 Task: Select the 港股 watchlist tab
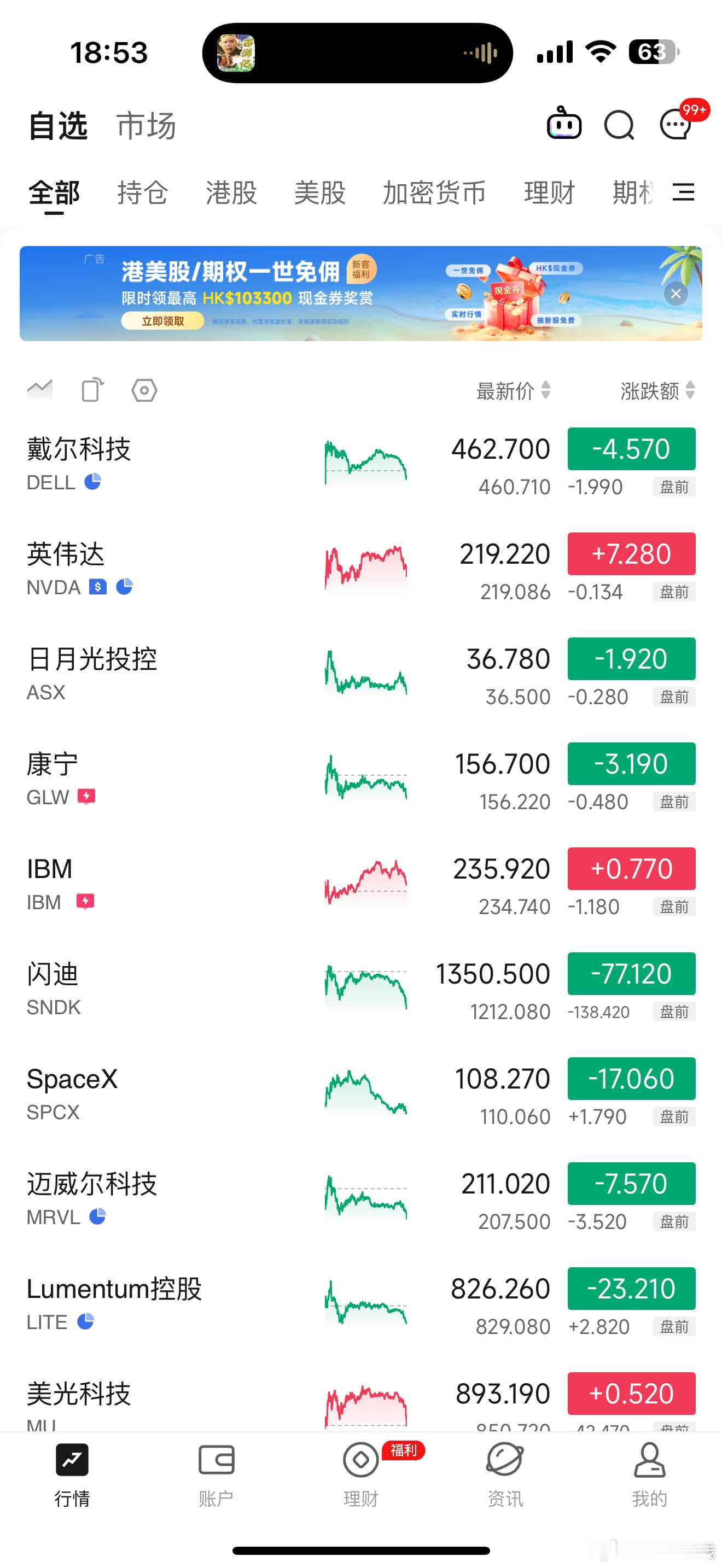231,193
